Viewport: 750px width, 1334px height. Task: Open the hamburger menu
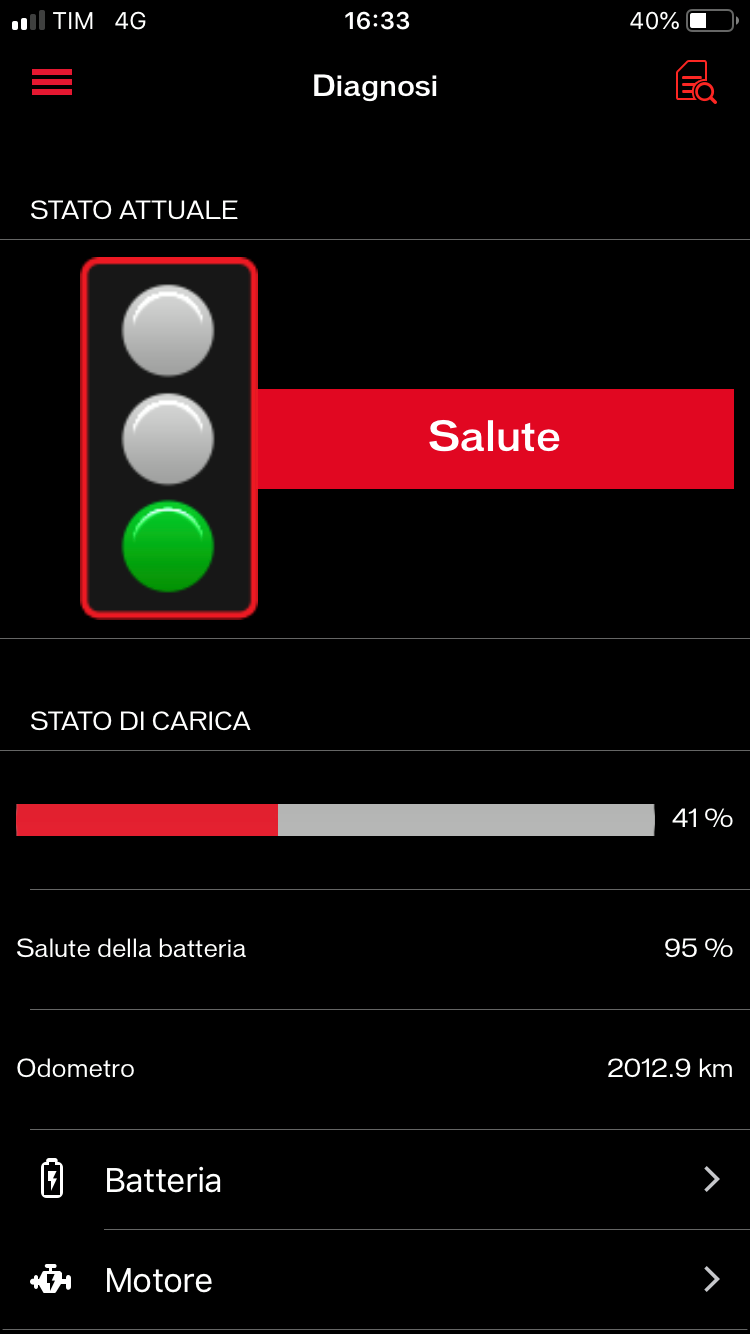pyautogui.click(x=52, y=82)
